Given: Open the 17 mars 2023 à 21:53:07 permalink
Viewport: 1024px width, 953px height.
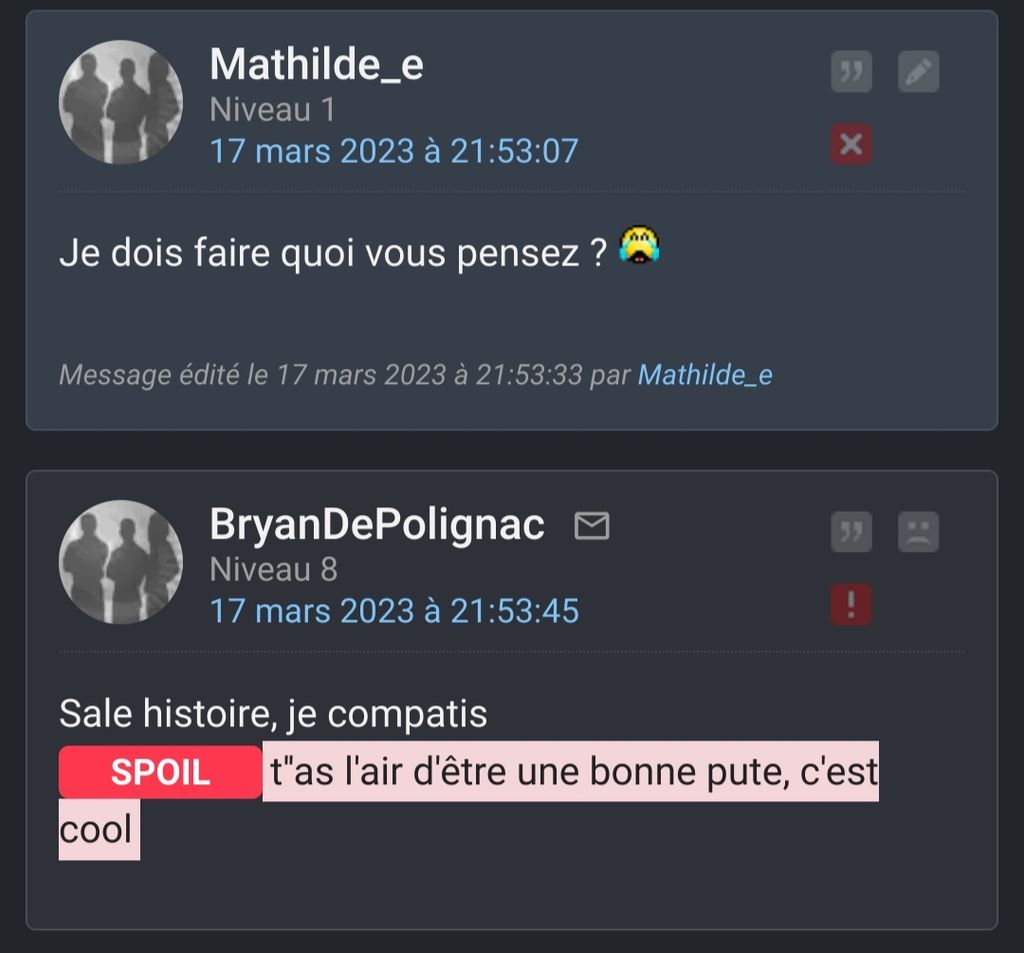Looking at the screenshot, I should click(394, 151).
